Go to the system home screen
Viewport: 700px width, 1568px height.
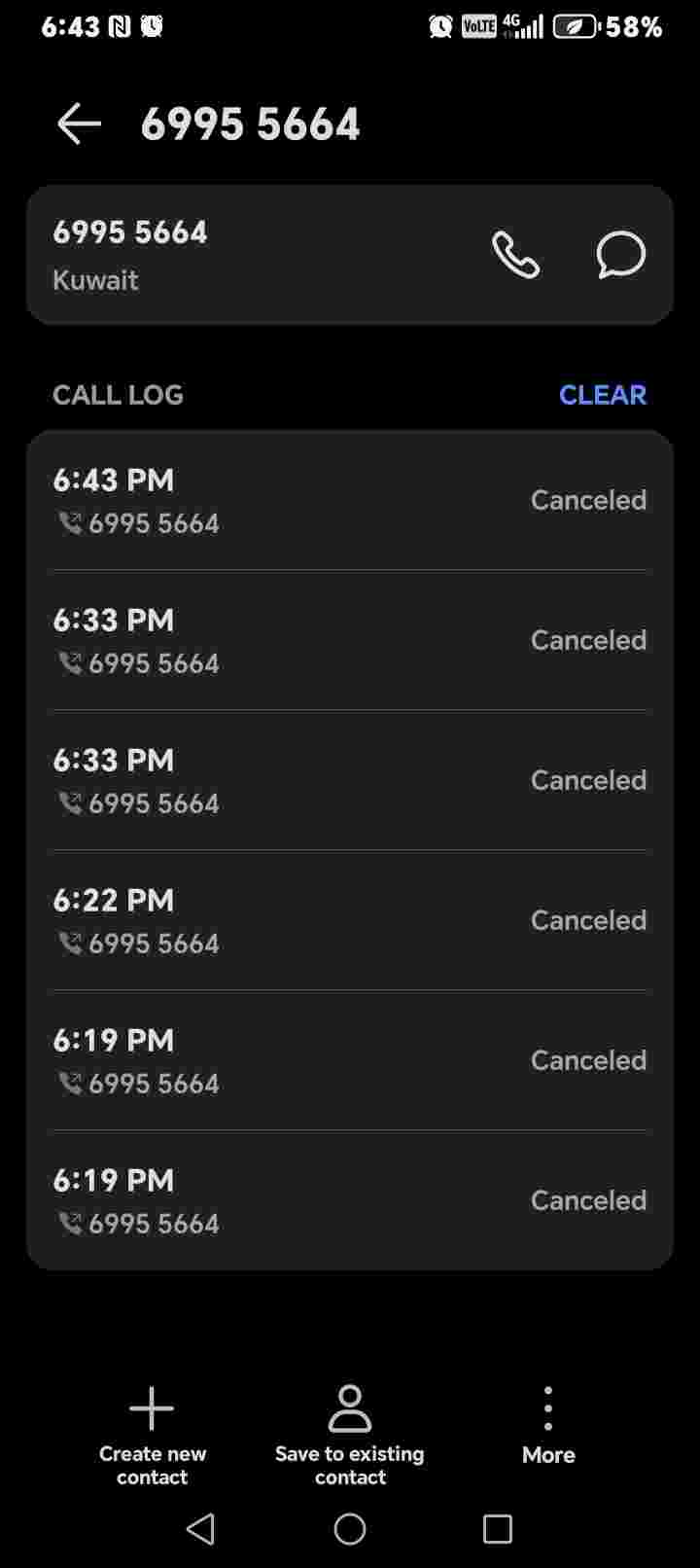pos(350,1529)
